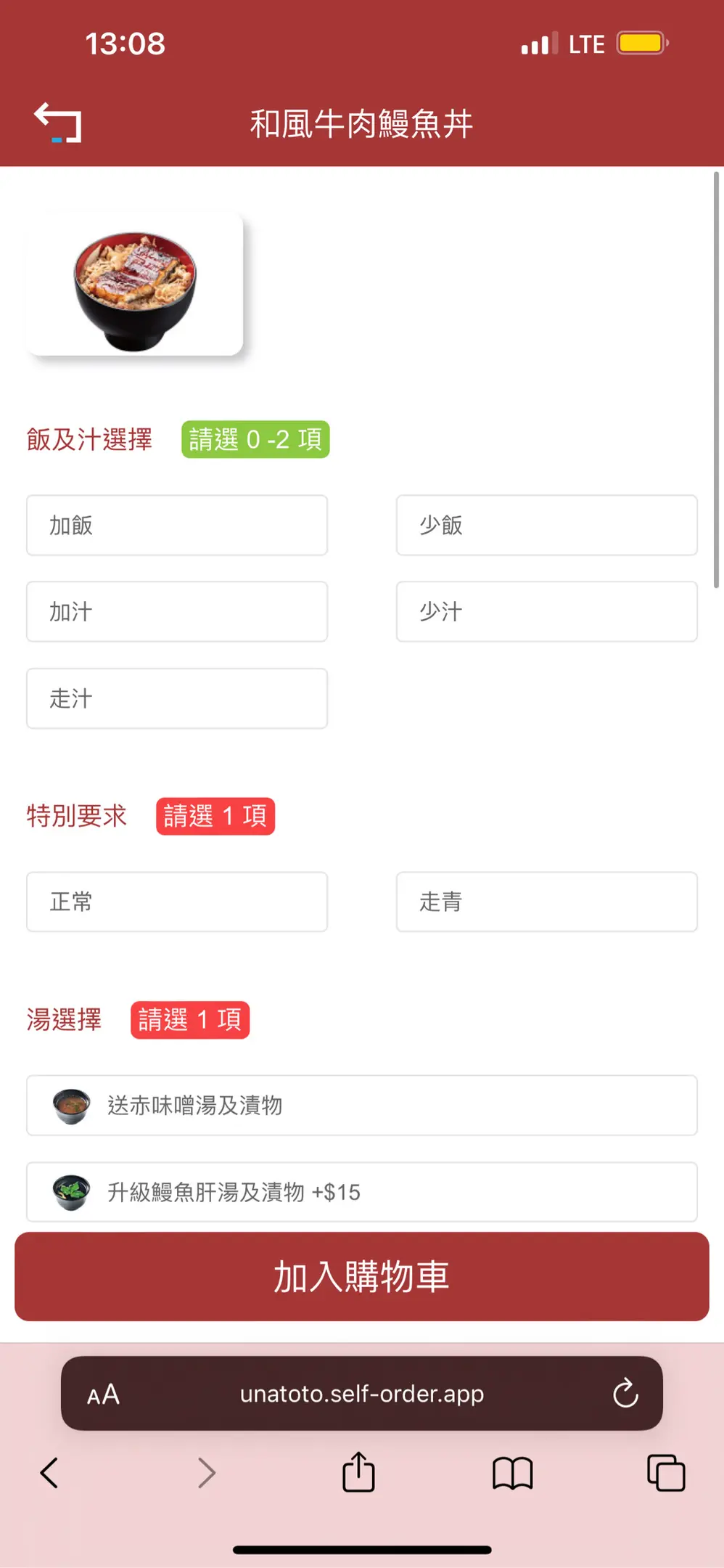Select the 加飯 option
Image resolution: width=724 pixels, height=1568 pixels.
(x=177, y=525)
